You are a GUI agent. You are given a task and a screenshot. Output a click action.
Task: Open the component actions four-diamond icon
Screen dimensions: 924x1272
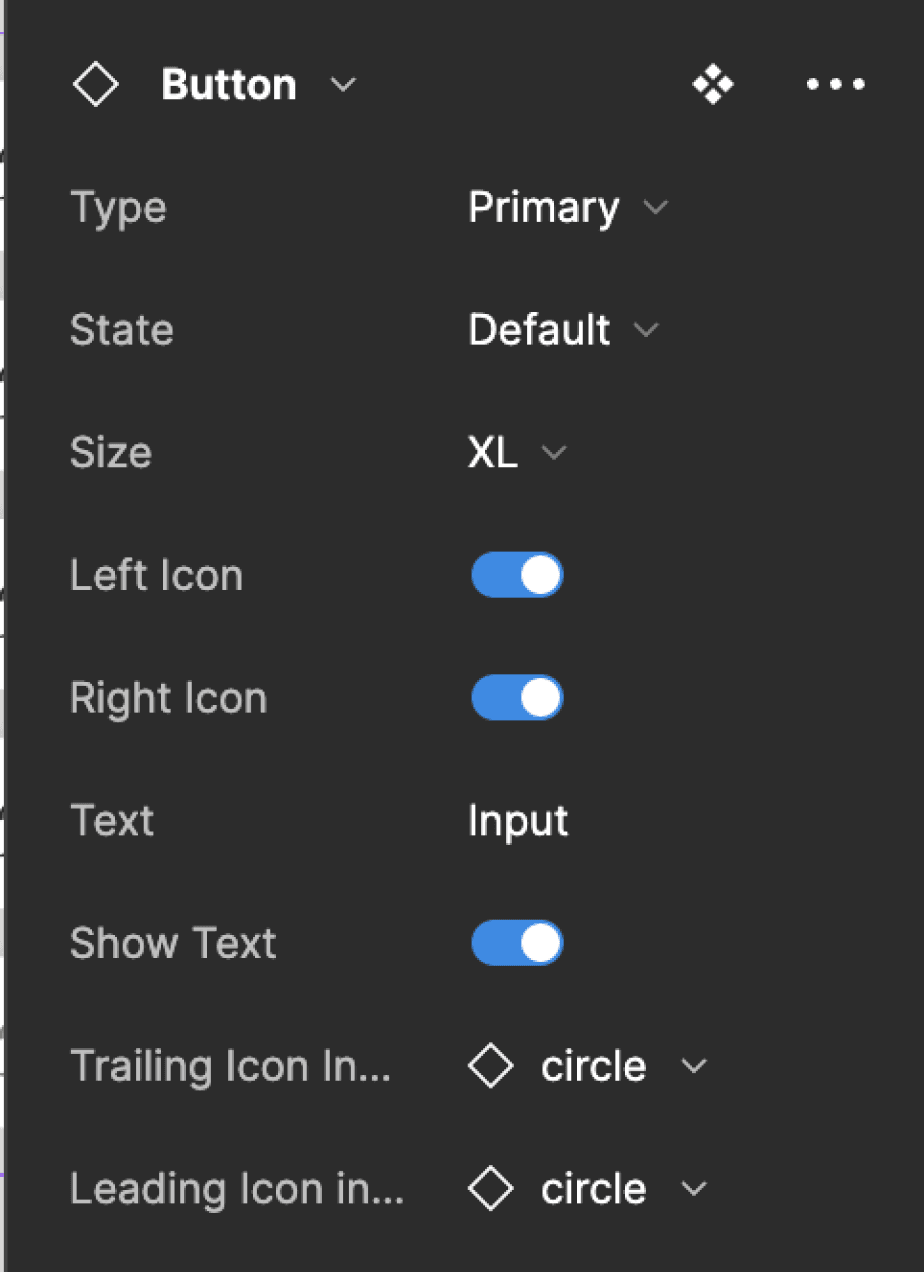(x=713, y=85)
